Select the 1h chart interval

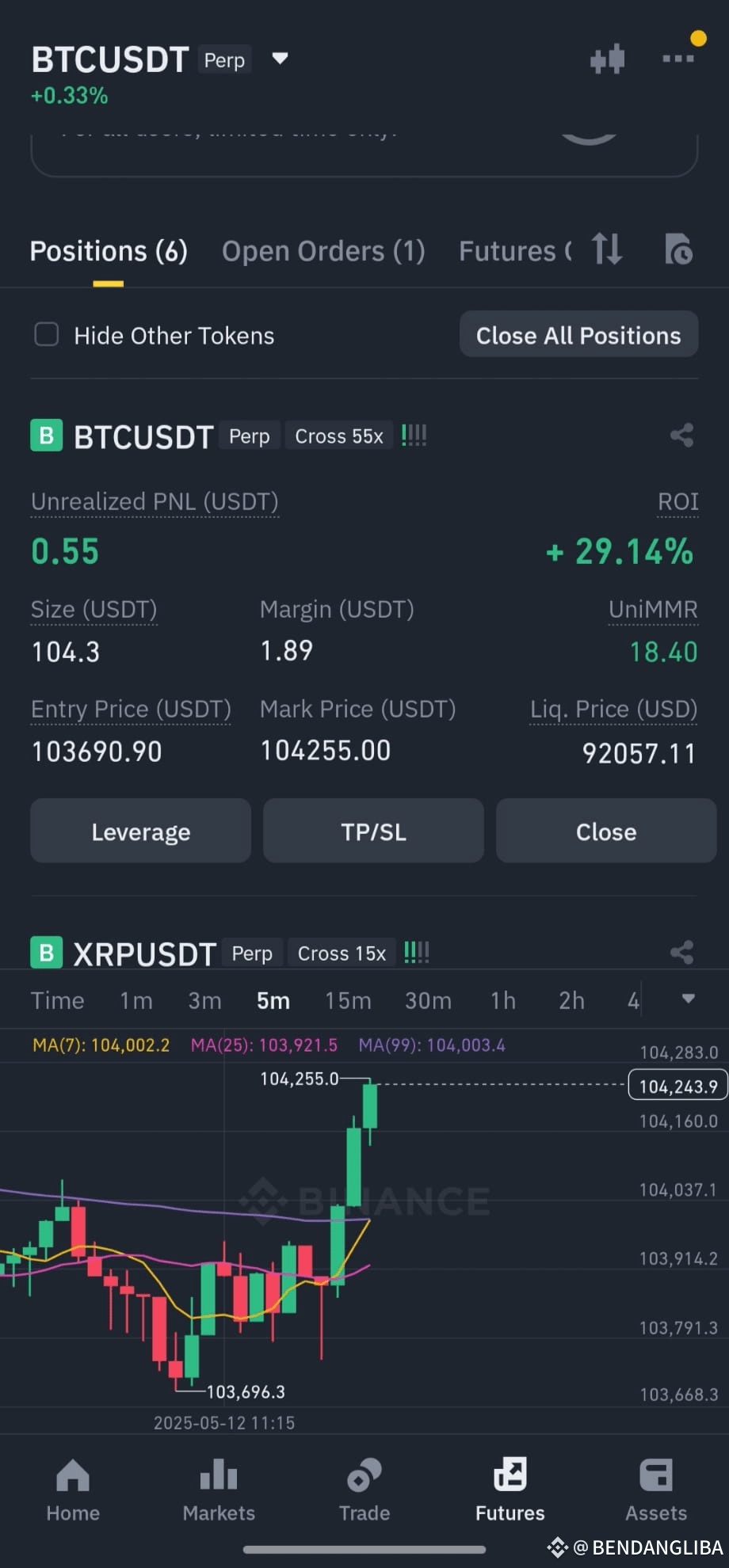pyautogui.click(x=503, y=1000)
